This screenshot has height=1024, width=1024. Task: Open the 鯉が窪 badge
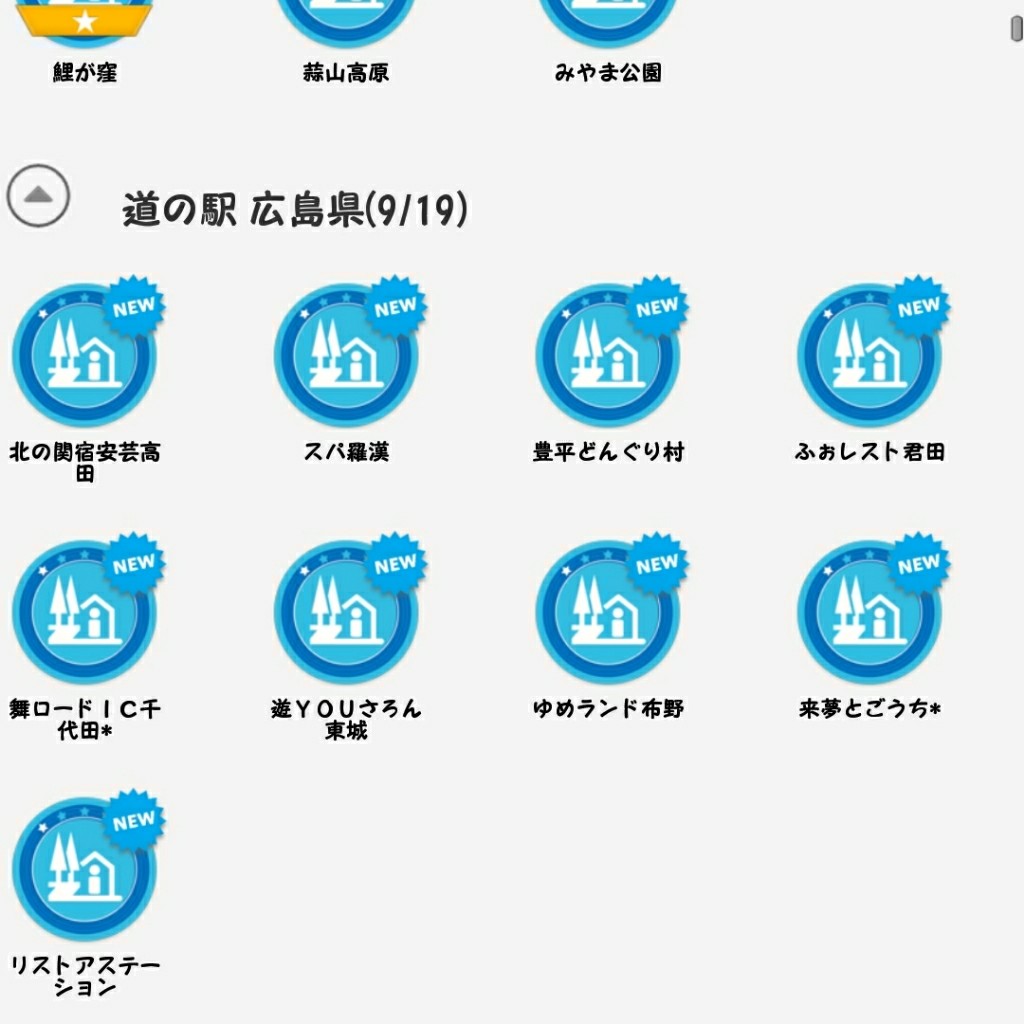coord(85,22)
